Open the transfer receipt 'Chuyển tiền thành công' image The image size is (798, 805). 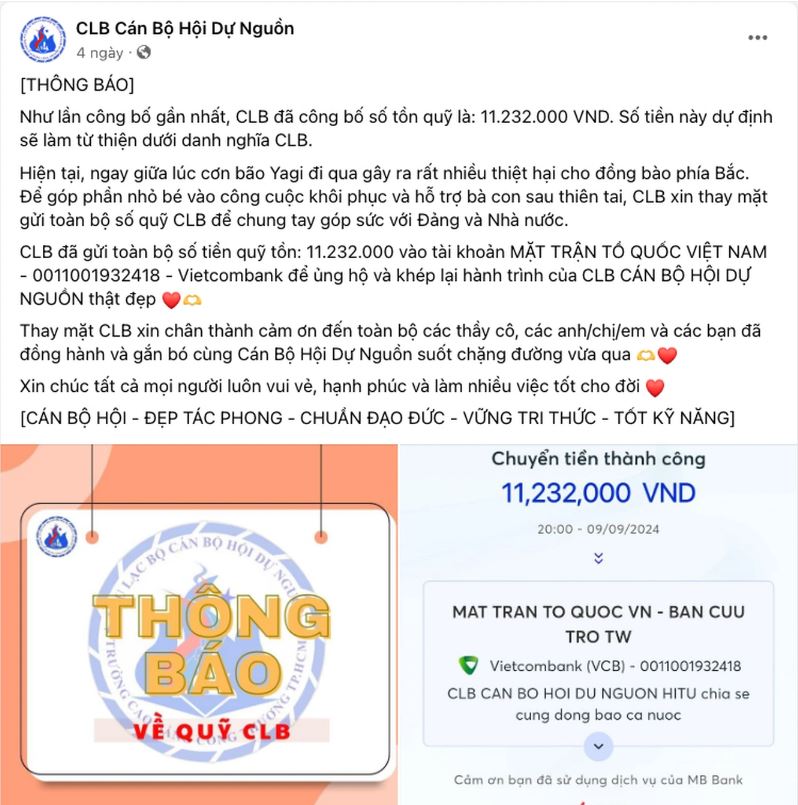point(598,624)
